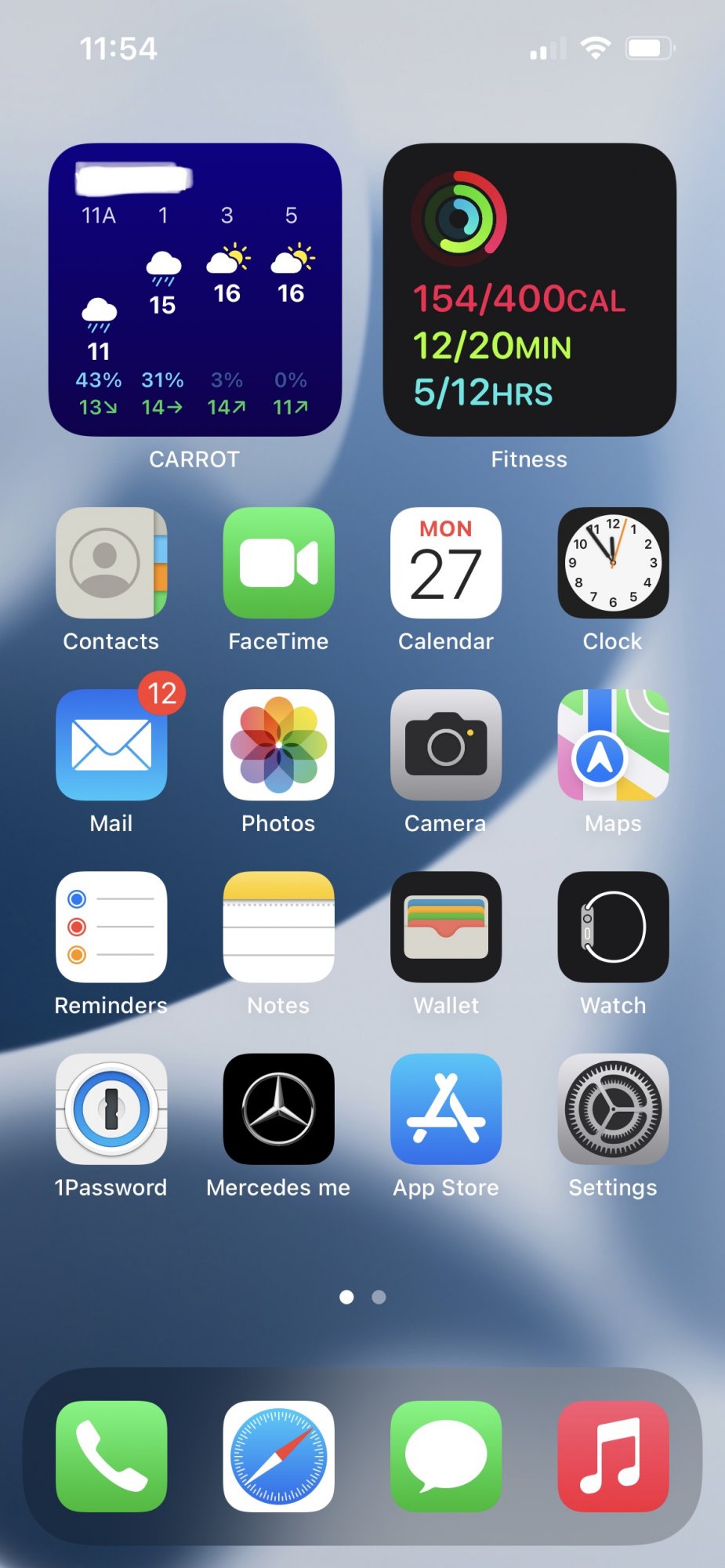Image resolution: width=725 pixels, height=1568 pixels.
Task: Open Settings
Action: pyautogui.click(x=613, y=1108)
